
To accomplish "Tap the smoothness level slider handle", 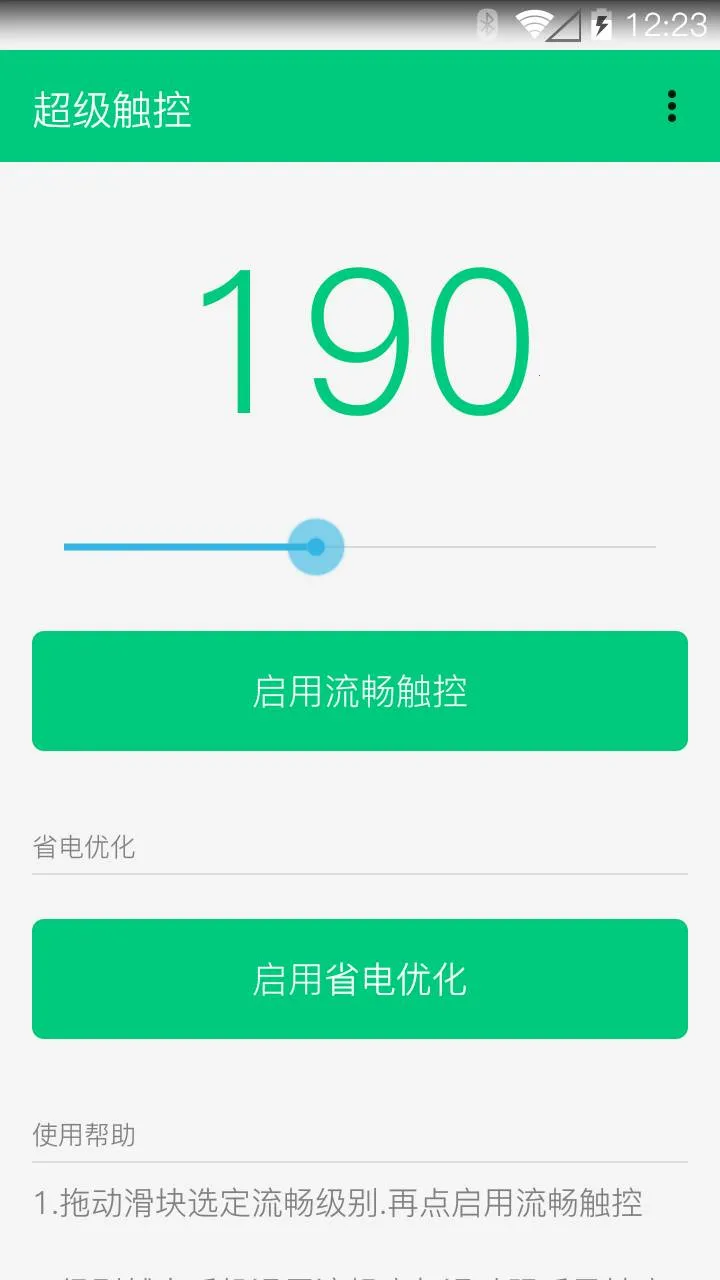I will [x=316, y=547].
